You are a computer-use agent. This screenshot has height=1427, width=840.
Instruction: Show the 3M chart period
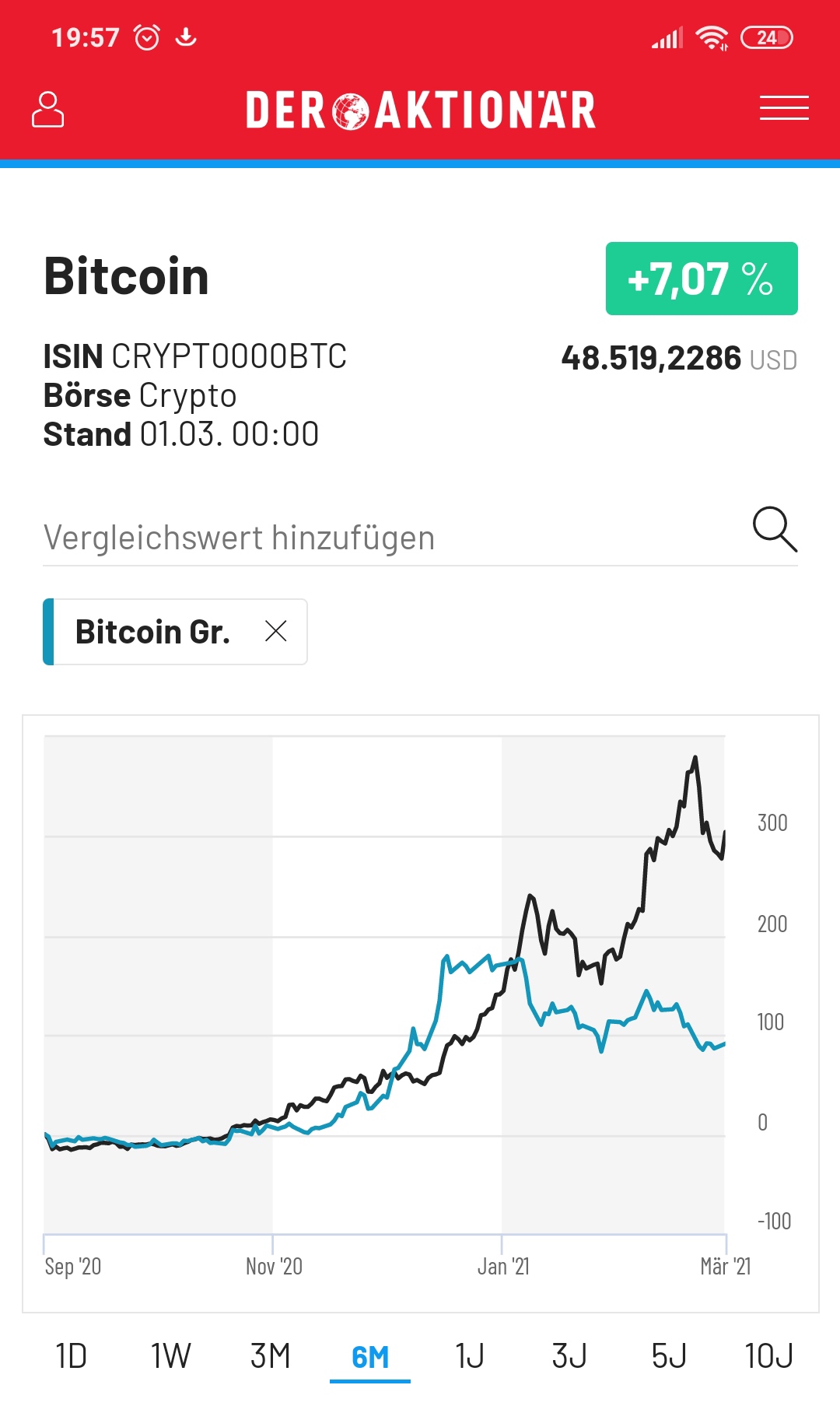point(270,1356)
